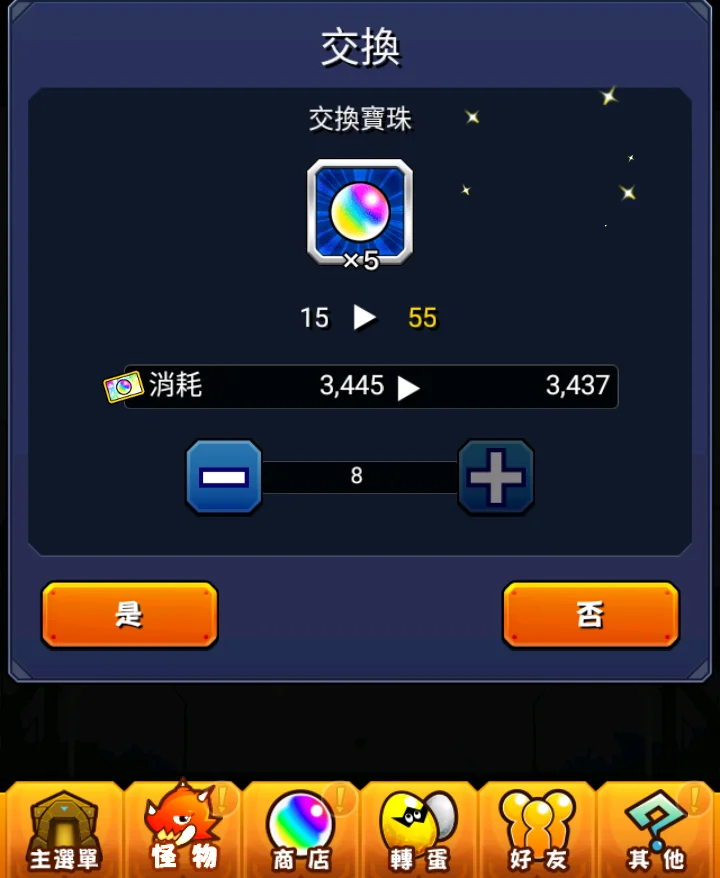The height and width of the screenshot is (878, 720).
Task: Open the 轉蛋 gacha tab
Action: 419,832
